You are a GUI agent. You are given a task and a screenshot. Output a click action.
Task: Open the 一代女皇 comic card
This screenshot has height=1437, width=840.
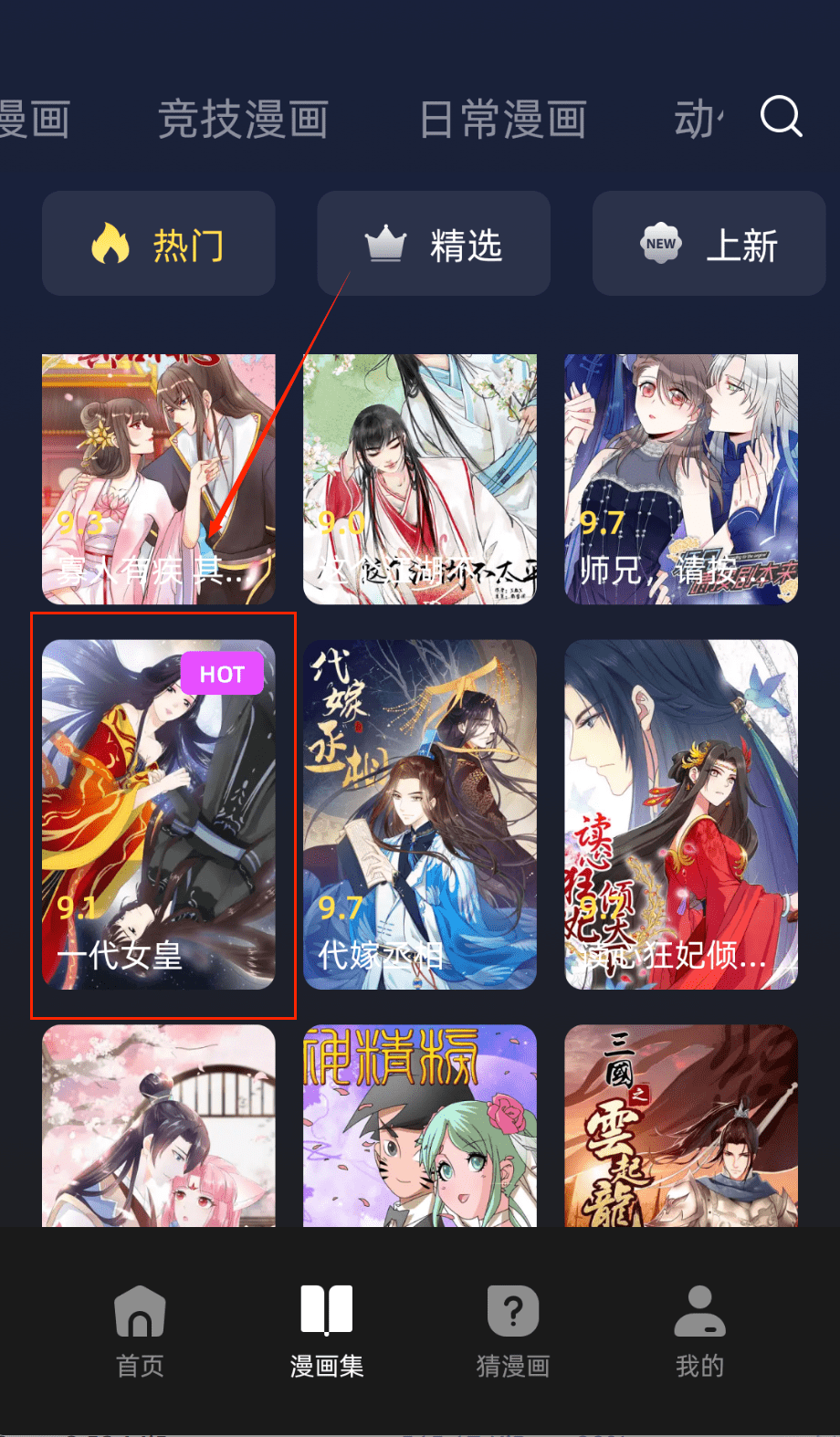(x=159, y=814)
